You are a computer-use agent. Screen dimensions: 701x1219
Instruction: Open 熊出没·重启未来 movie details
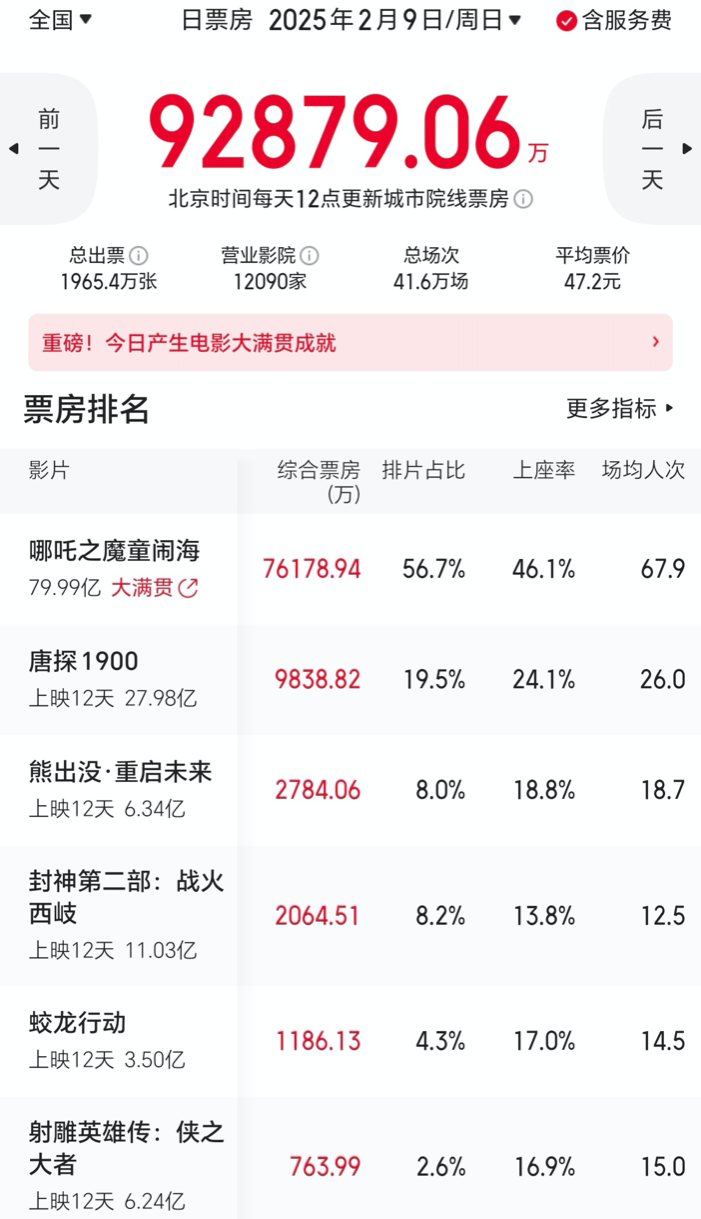click(x=120, y=772)
